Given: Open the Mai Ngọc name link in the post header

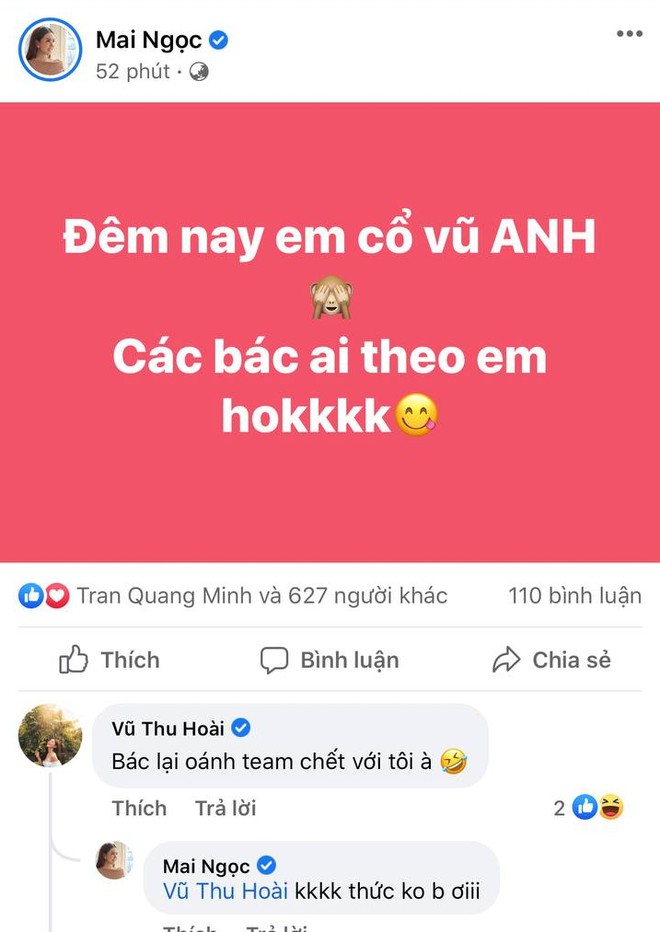Looking at the screenshot, I should point(149,40).
